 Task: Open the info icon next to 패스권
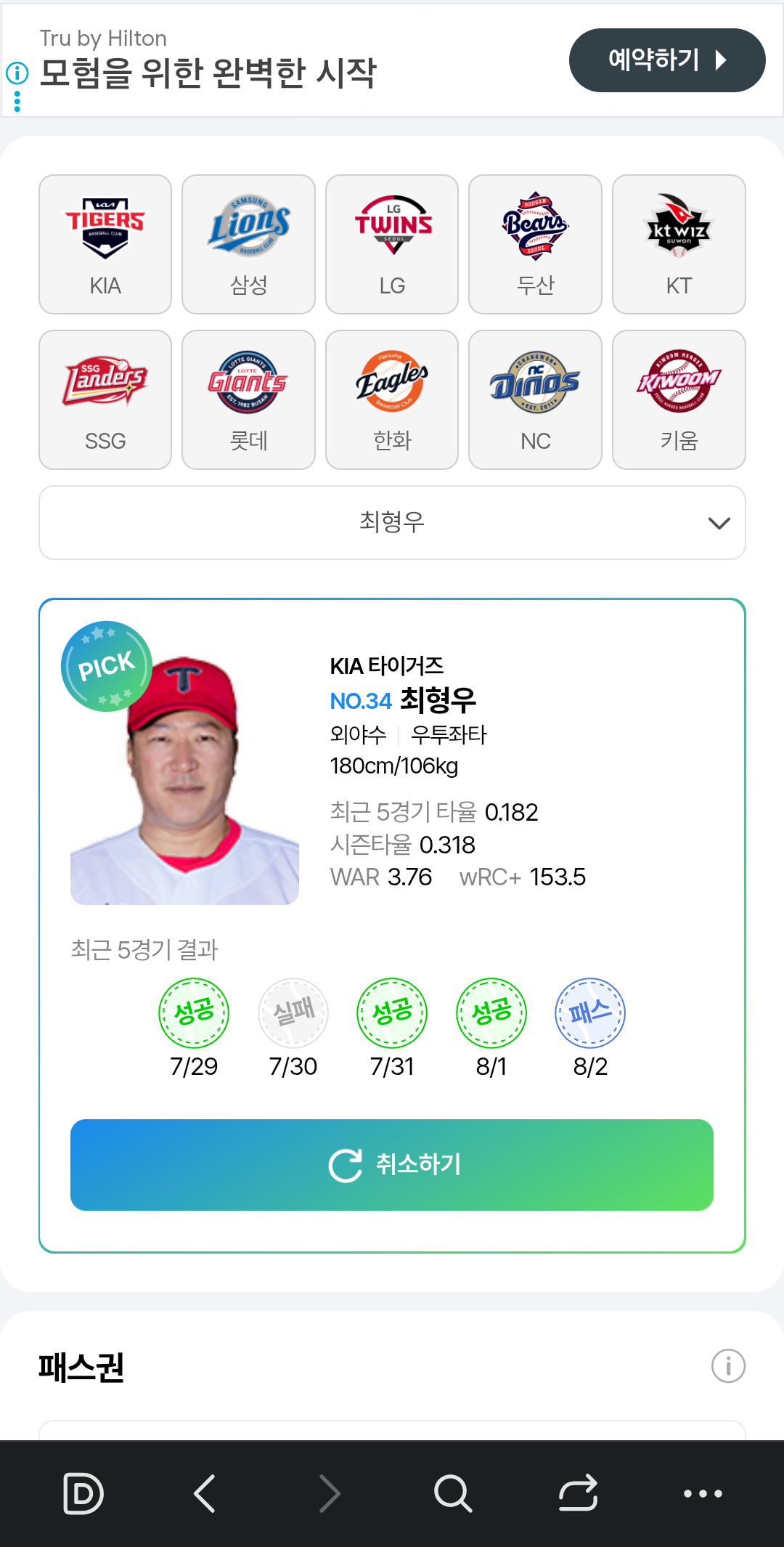(x=728, y=1366)
